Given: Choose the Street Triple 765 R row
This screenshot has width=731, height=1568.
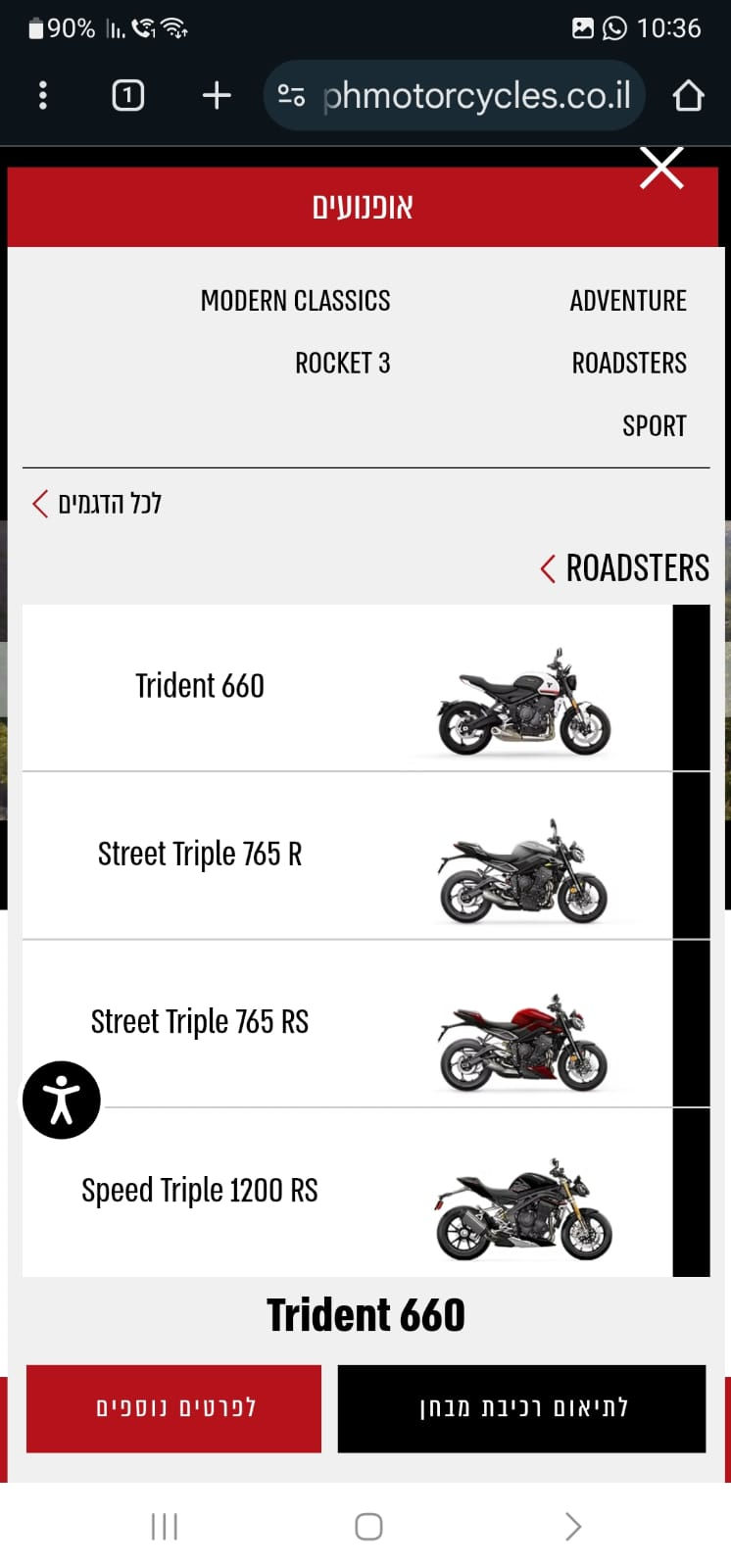Looking at the screenshot, I should click(348, 856).
